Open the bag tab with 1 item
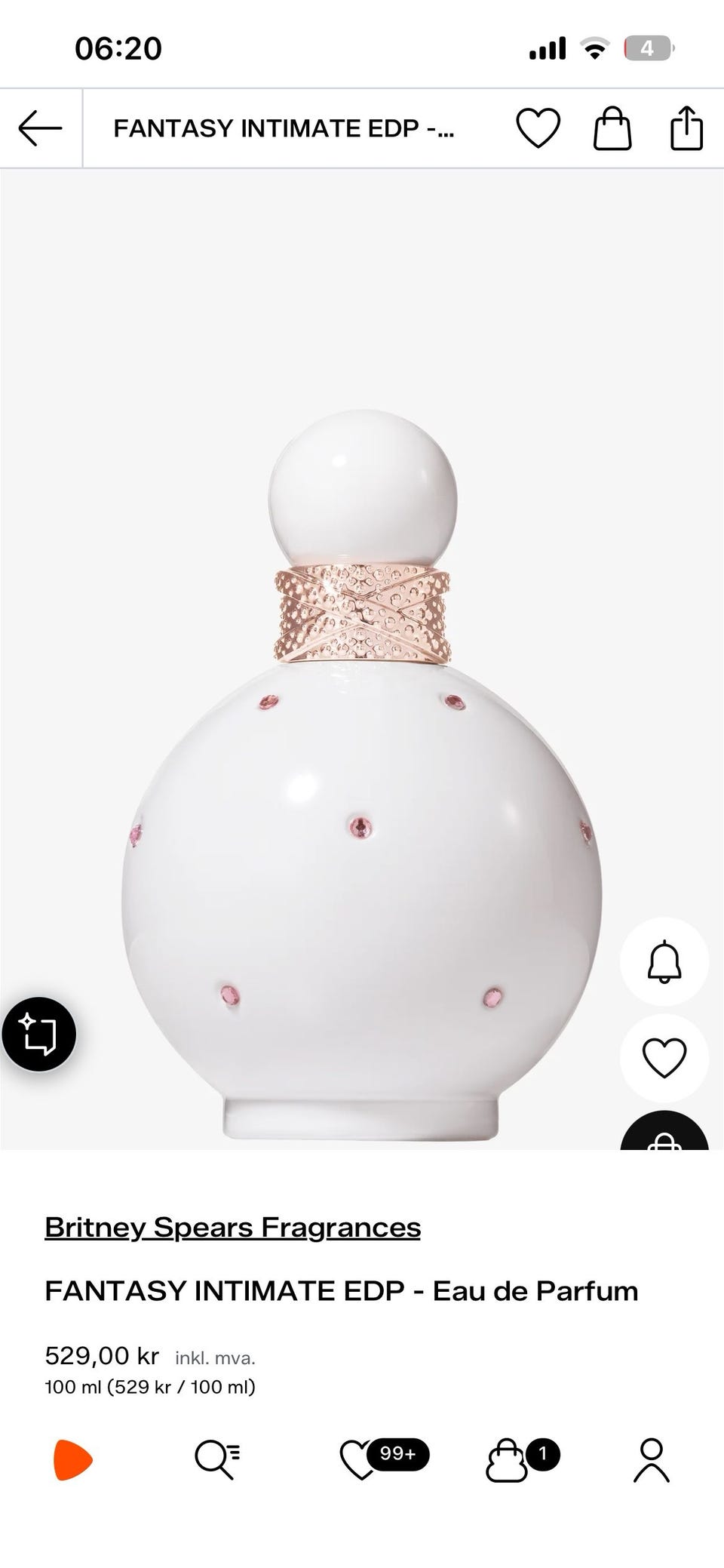Image resolution: width=724 pixels, height=1568 pixels. [x=523, y=1460]
